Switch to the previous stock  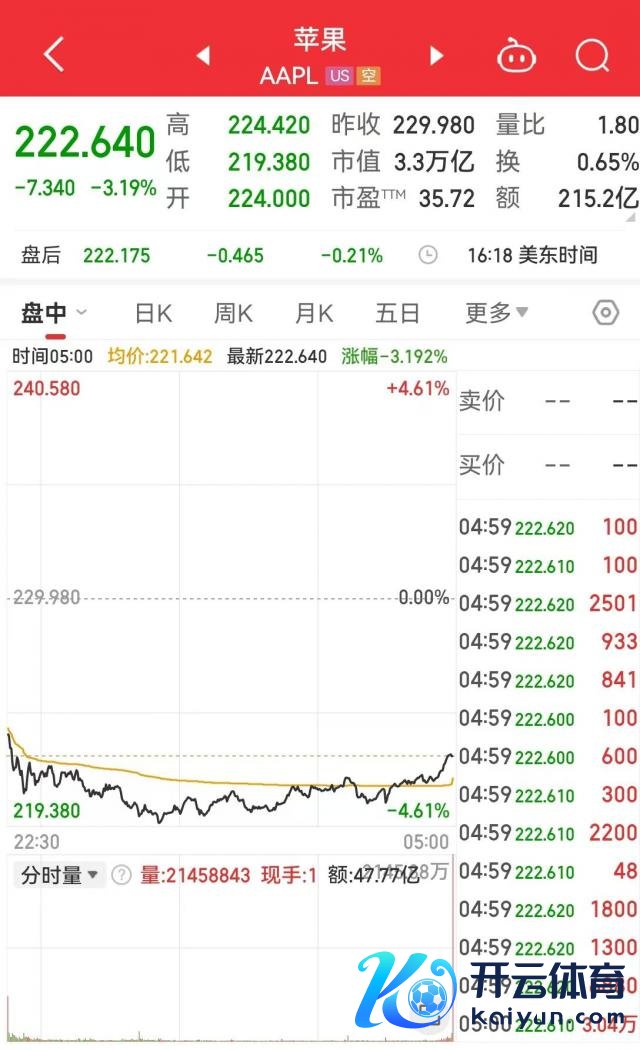204,56
